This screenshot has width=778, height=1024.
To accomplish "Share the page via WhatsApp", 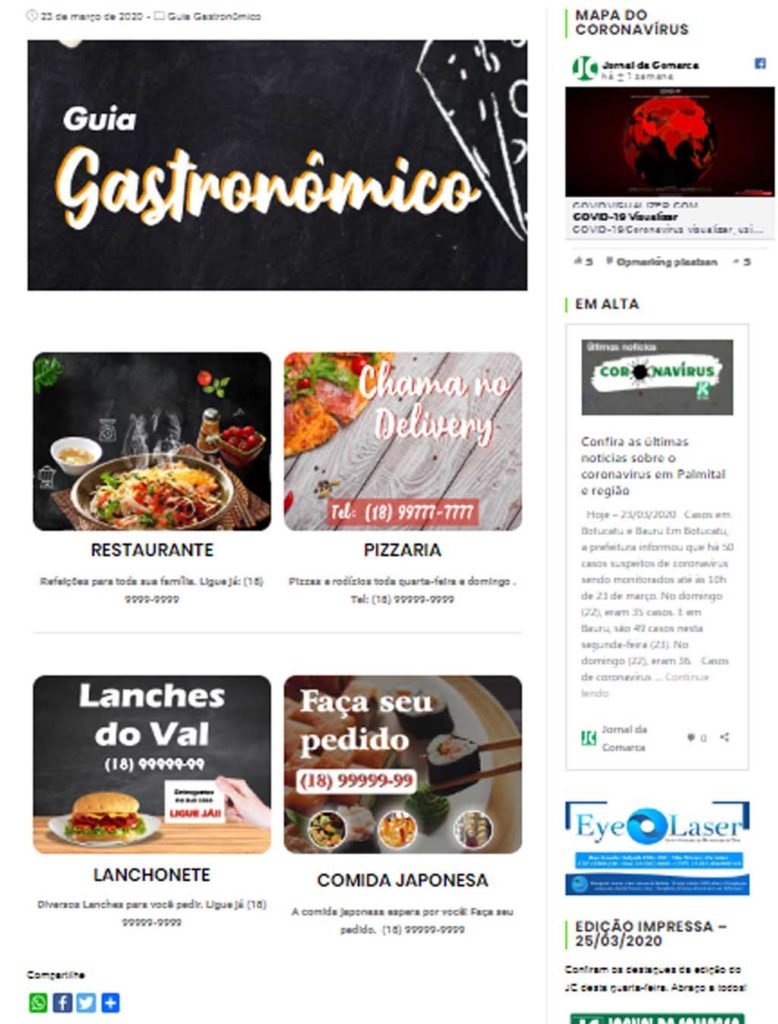I will (38, 1002).
